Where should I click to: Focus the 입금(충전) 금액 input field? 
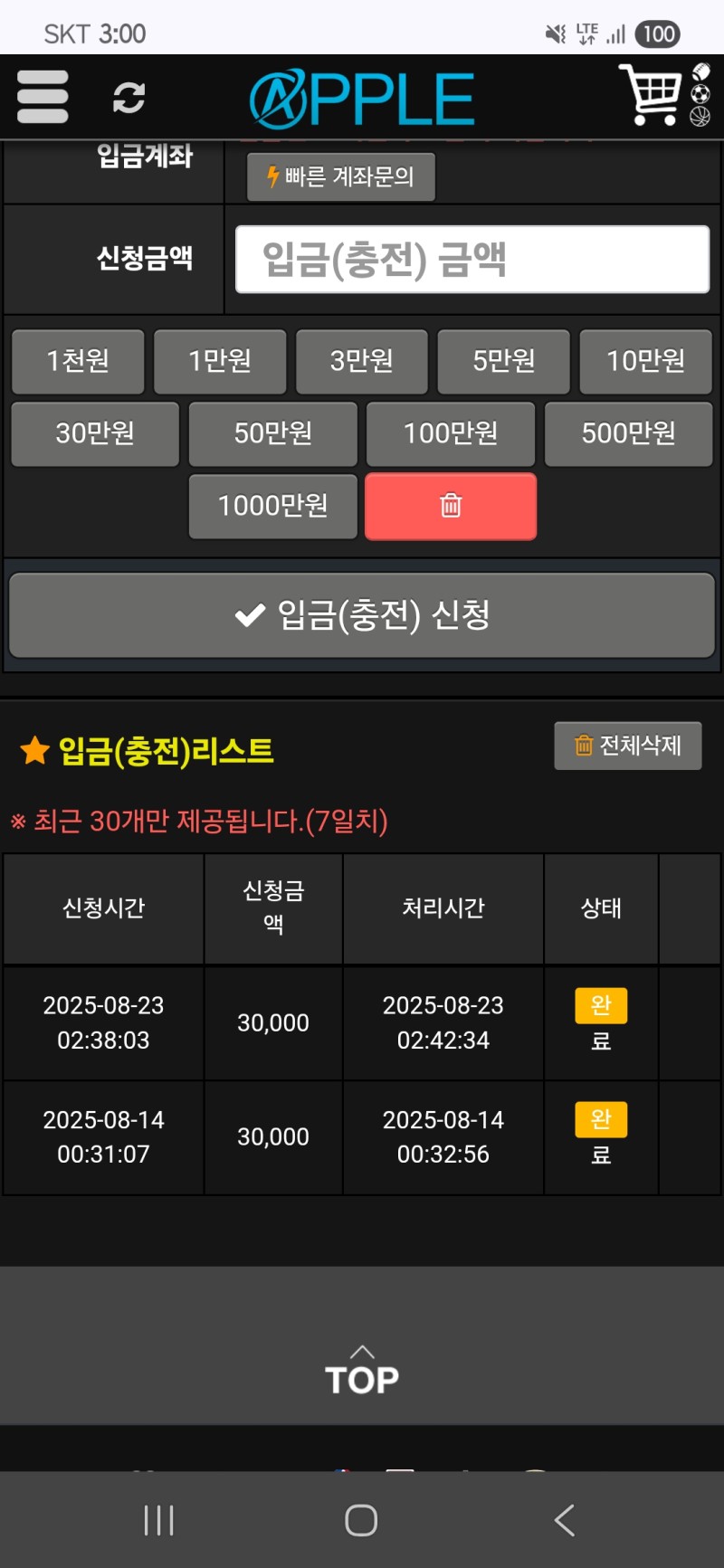point(472,260)
